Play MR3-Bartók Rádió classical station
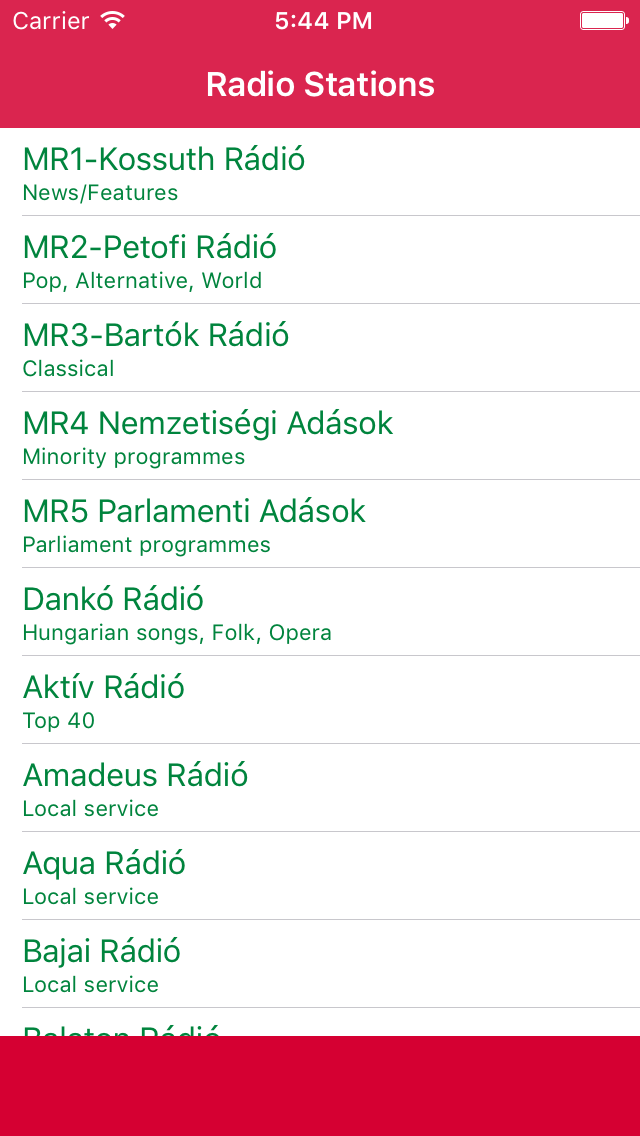The image size is (640, 1136). (320, 348)
